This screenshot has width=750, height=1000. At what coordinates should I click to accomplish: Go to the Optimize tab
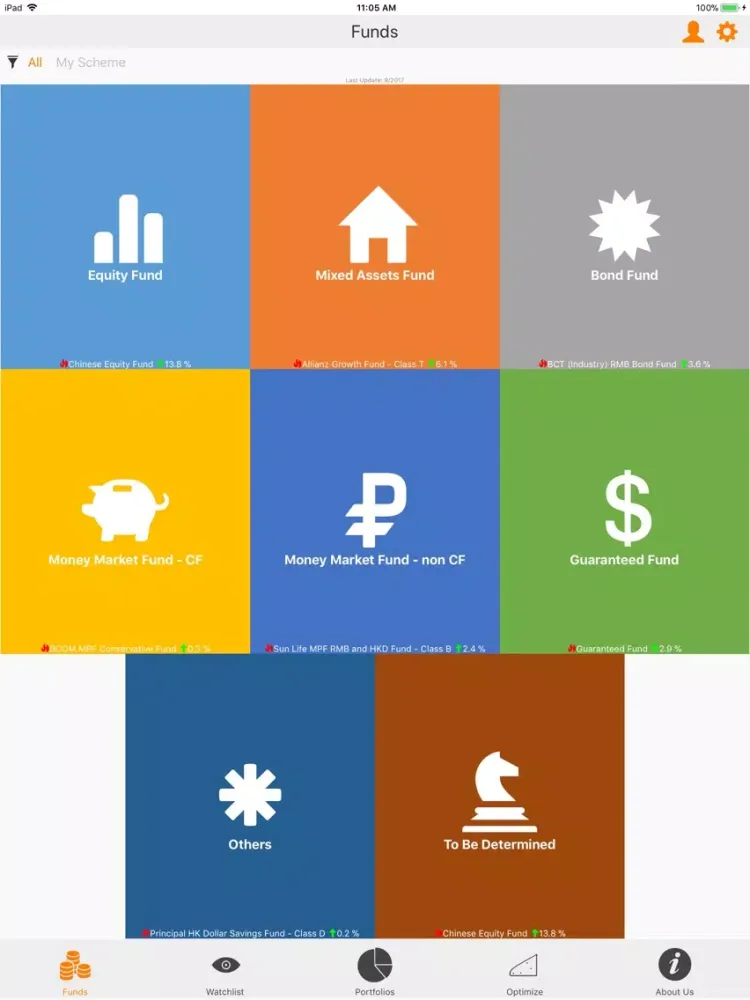(524, 973)
